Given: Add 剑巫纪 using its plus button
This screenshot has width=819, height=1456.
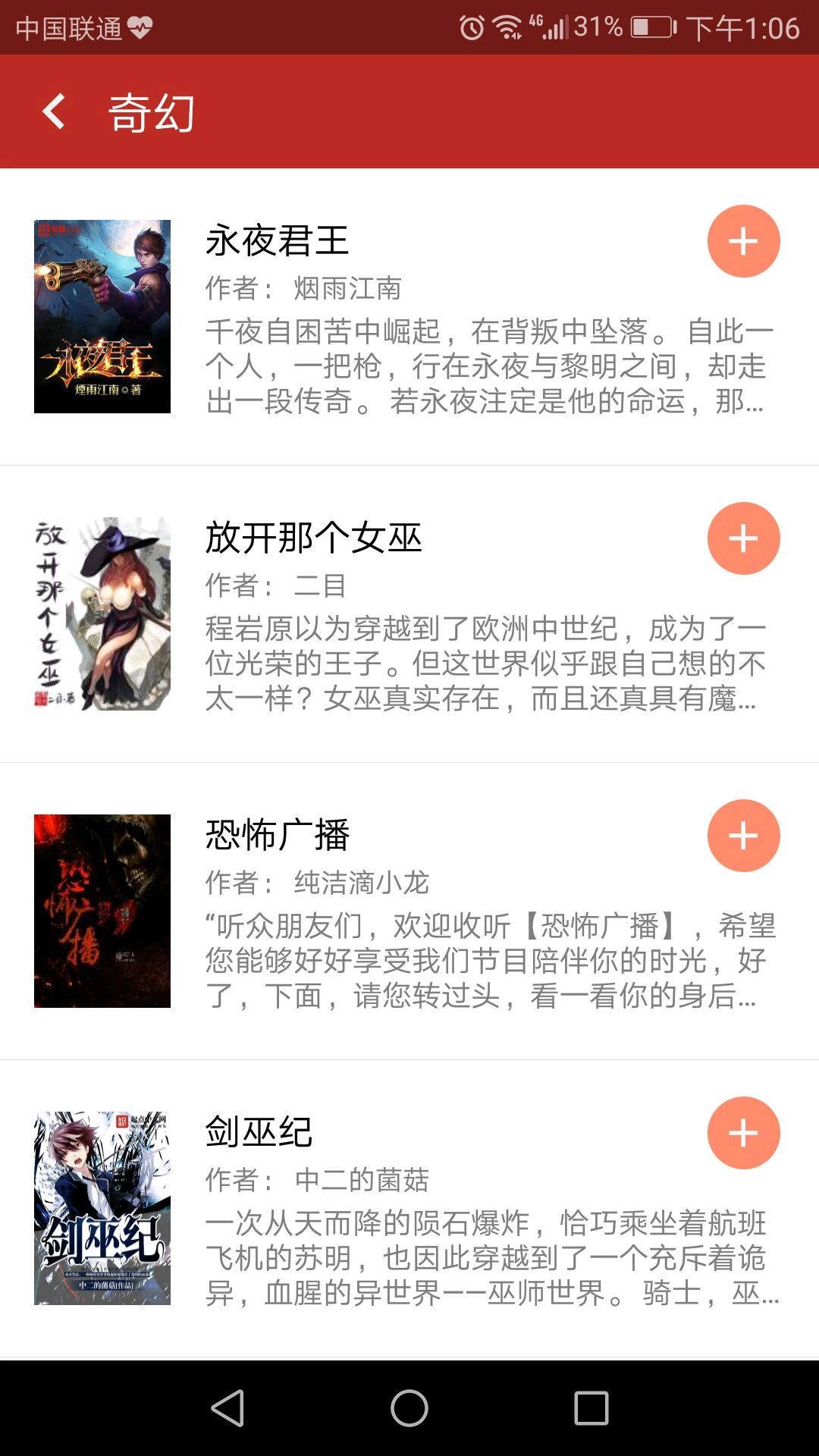Looking at the screenshot, I should coord(743,1133).
